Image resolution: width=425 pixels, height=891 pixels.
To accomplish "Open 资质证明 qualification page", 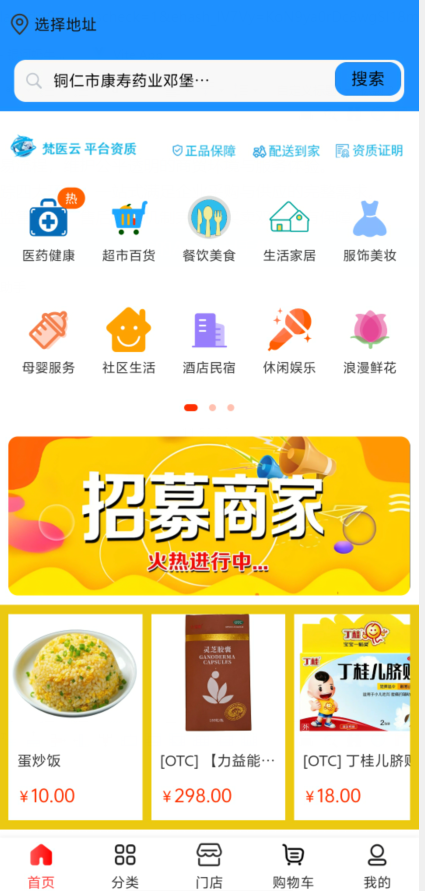I will (x=369, y=151).
